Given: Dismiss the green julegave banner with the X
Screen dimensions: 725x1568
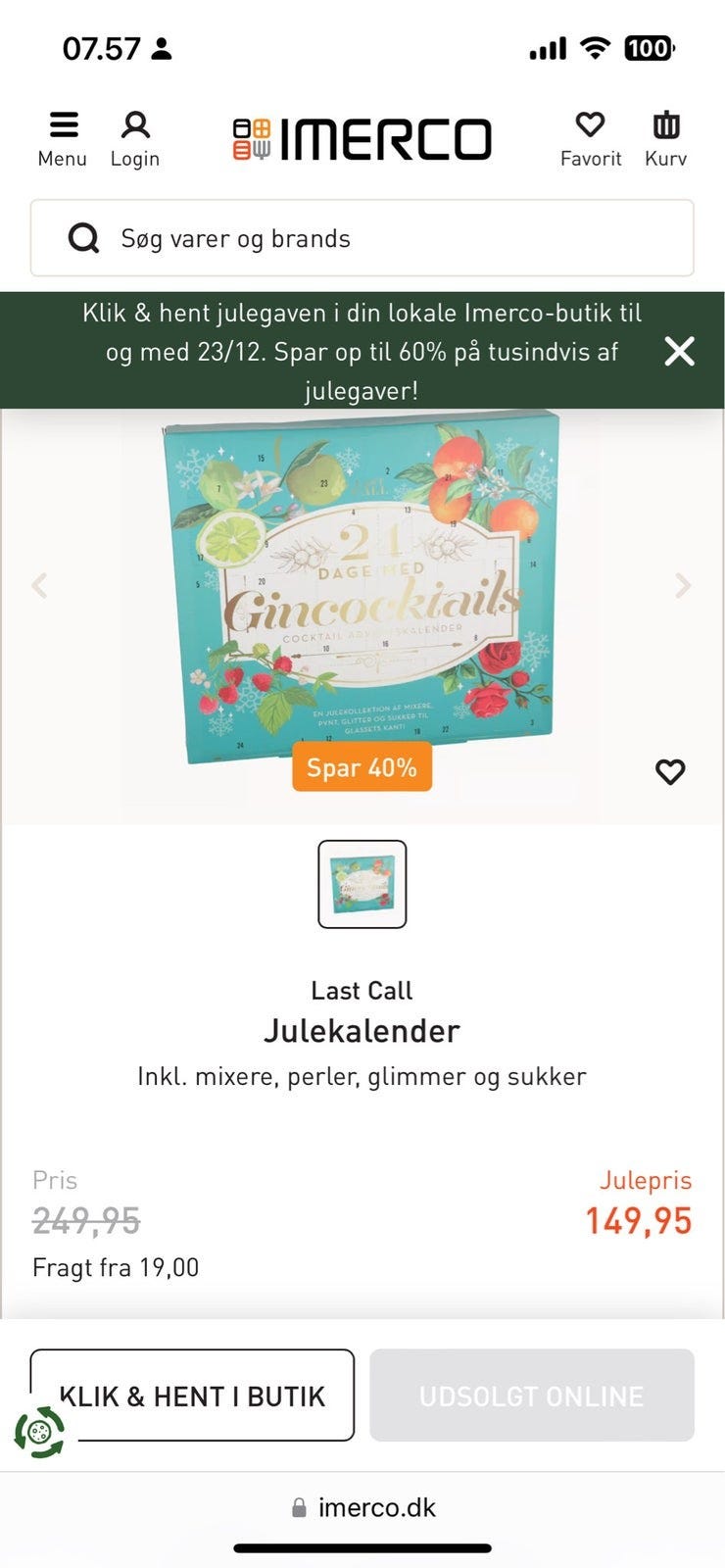Looking at the screenshot, I should (679, 351).
